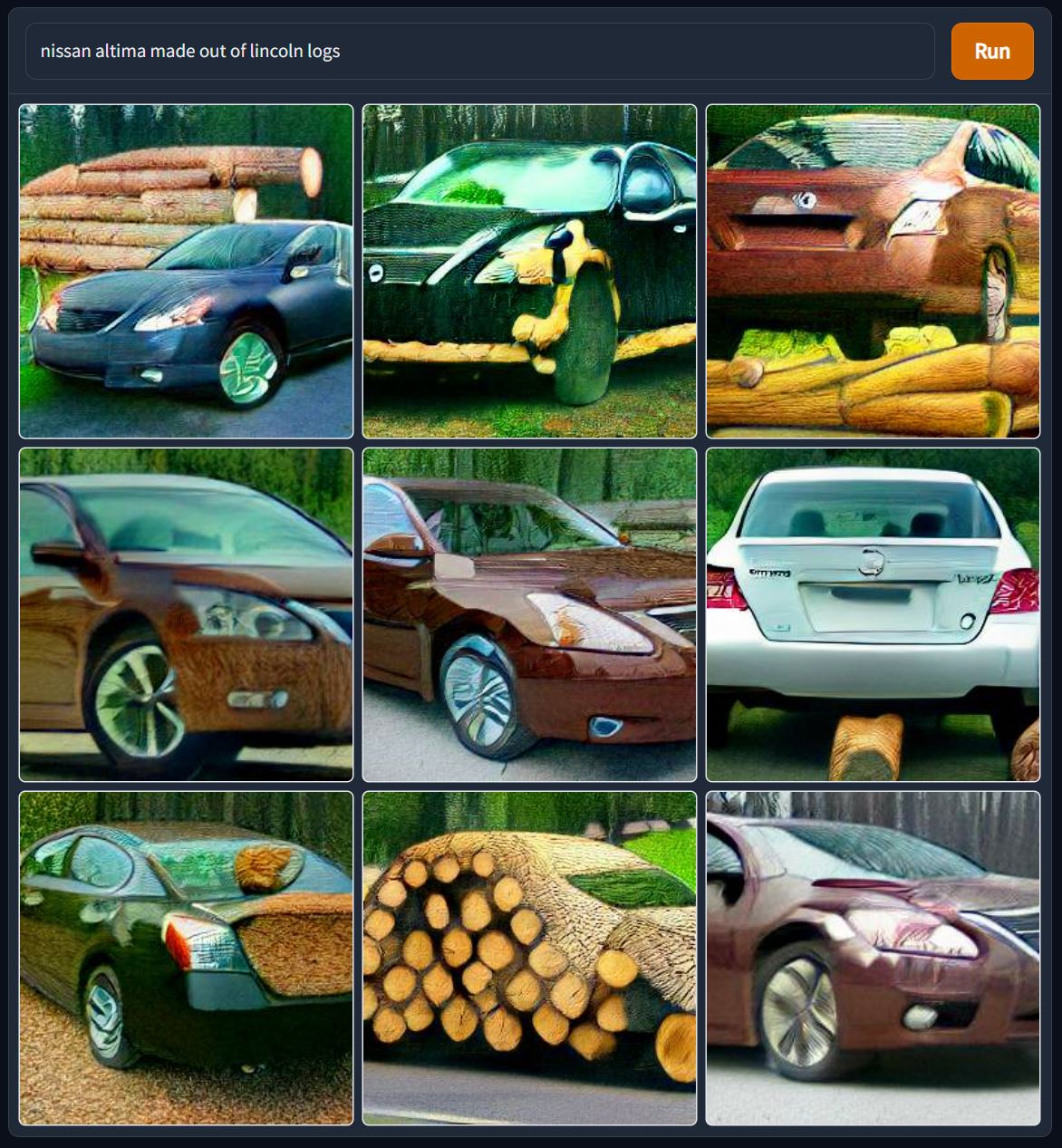The height and width of the screenshot is (1148, 1062).
Task: Tap the prompt text input field
Action: pyautogui.click(x=480, y=51)
